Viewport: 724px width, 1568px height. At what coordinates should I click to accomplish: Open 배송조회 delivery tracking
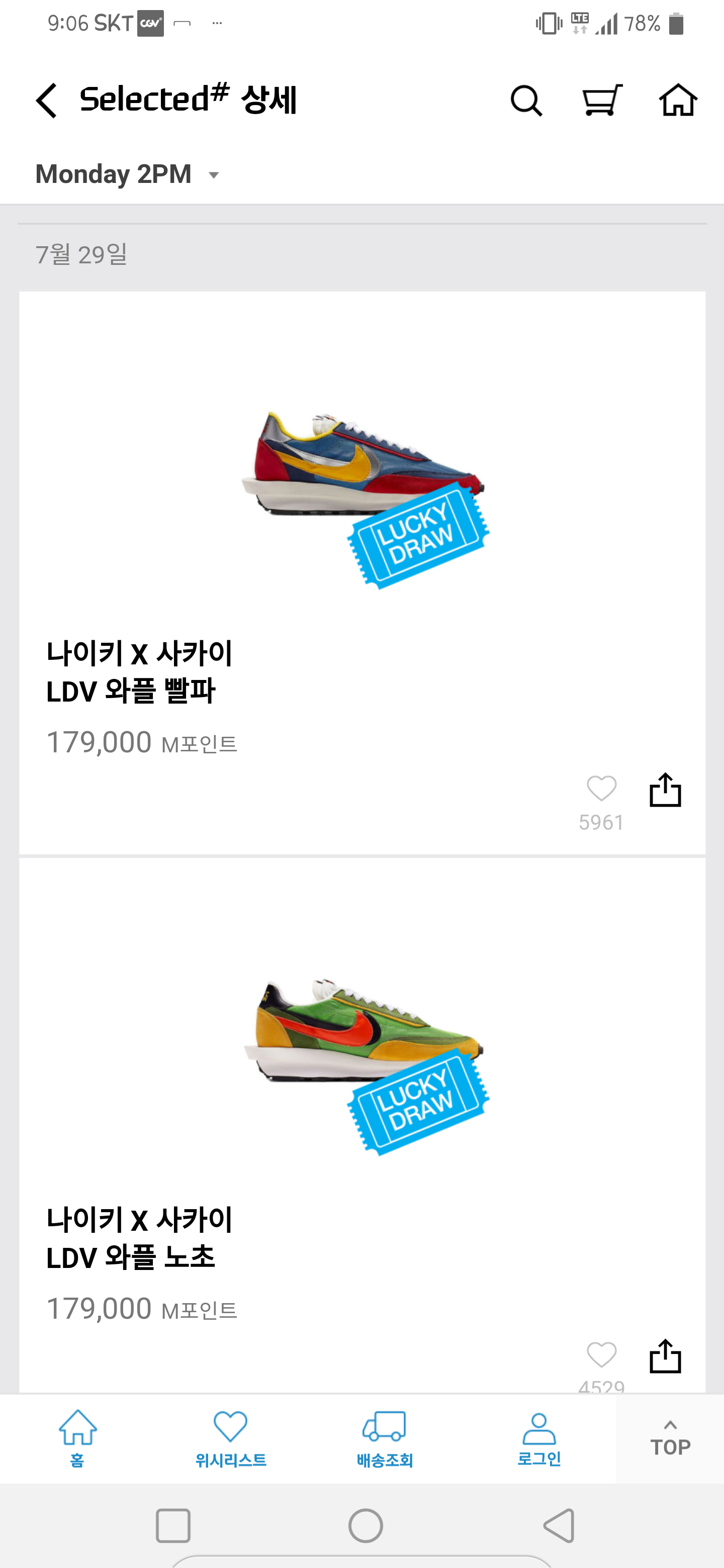(384, 1438)
